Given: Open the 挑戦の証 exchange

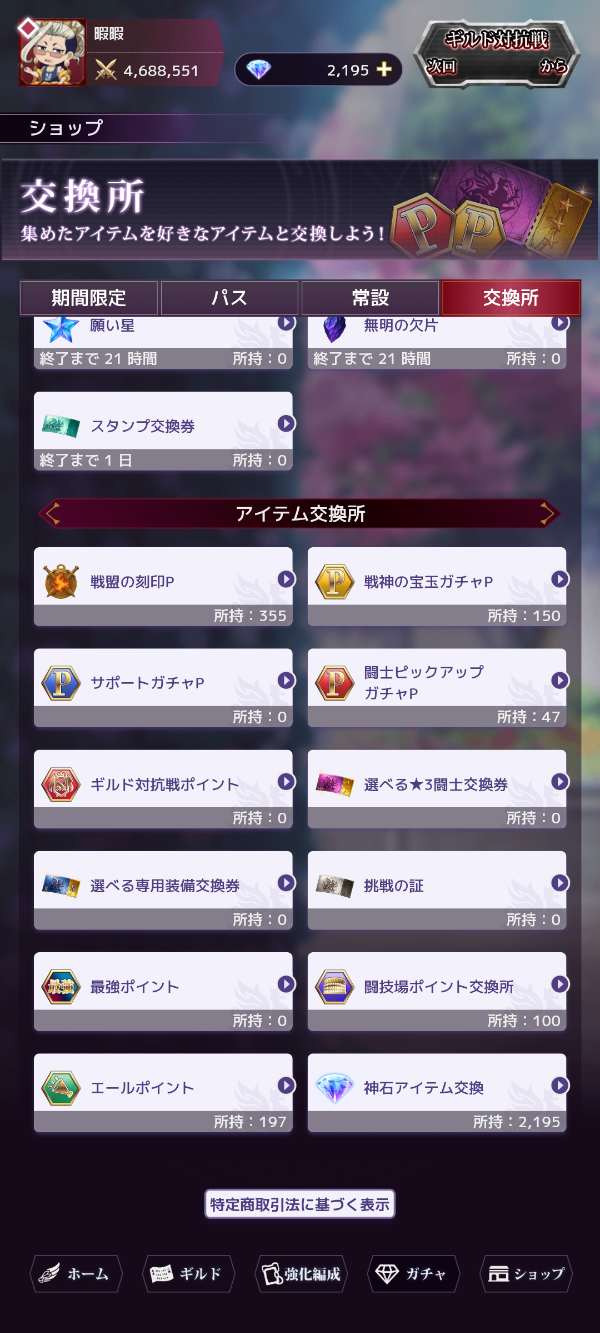Looking at the screenshot, I should pyautogui.click(x=437, y=884).
